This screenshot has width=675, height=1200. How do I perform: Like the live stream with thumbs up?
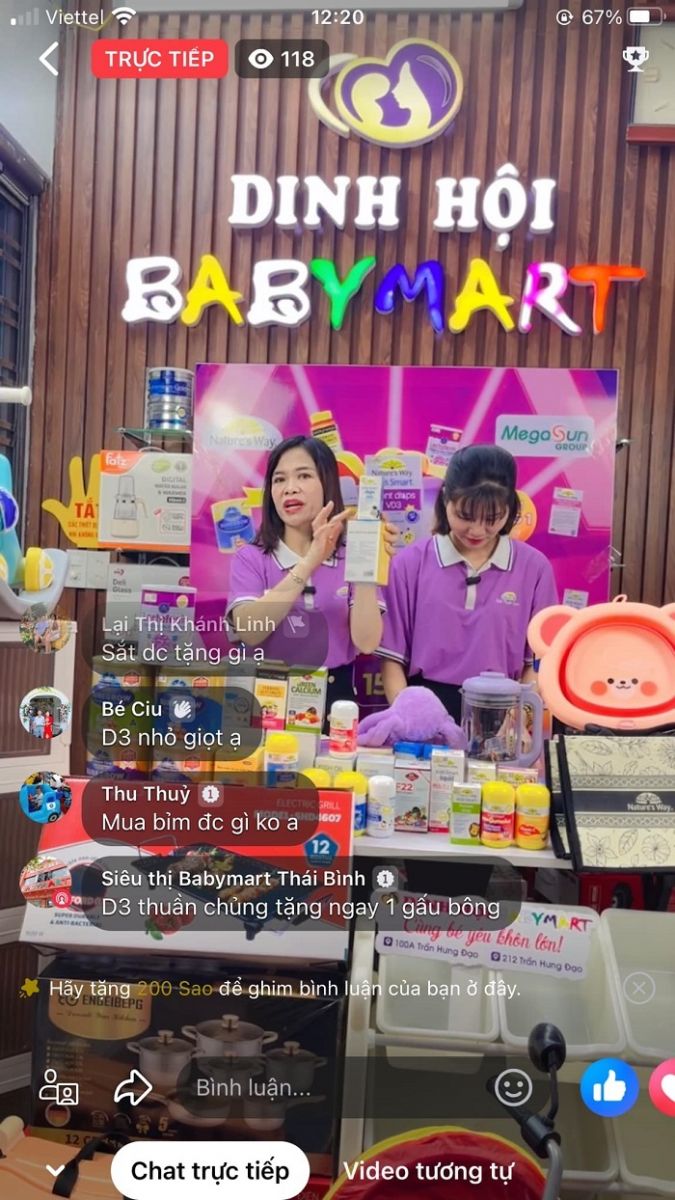click(x=609, y=1087)
